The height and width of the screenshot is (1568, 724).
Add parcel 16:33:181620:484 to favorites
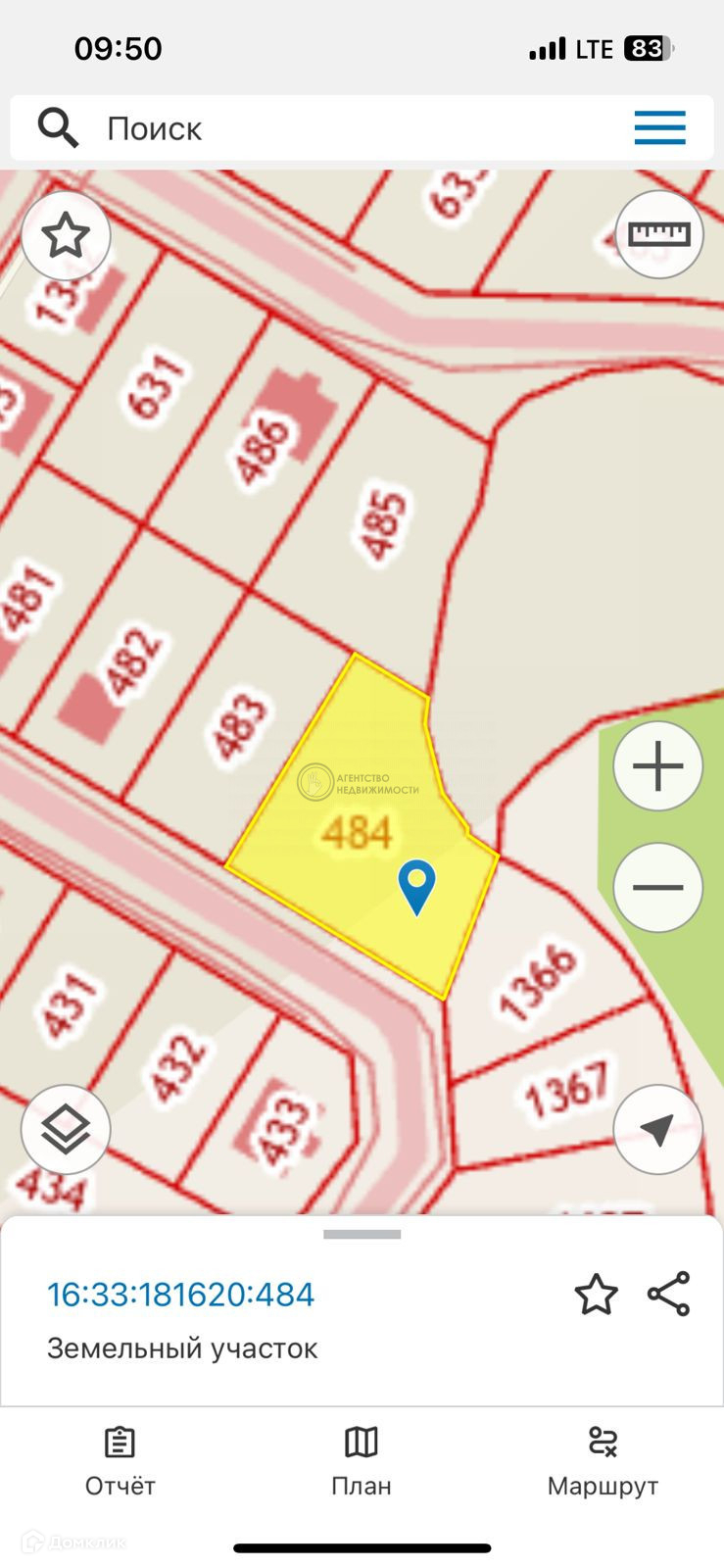tap(596, 1295)
